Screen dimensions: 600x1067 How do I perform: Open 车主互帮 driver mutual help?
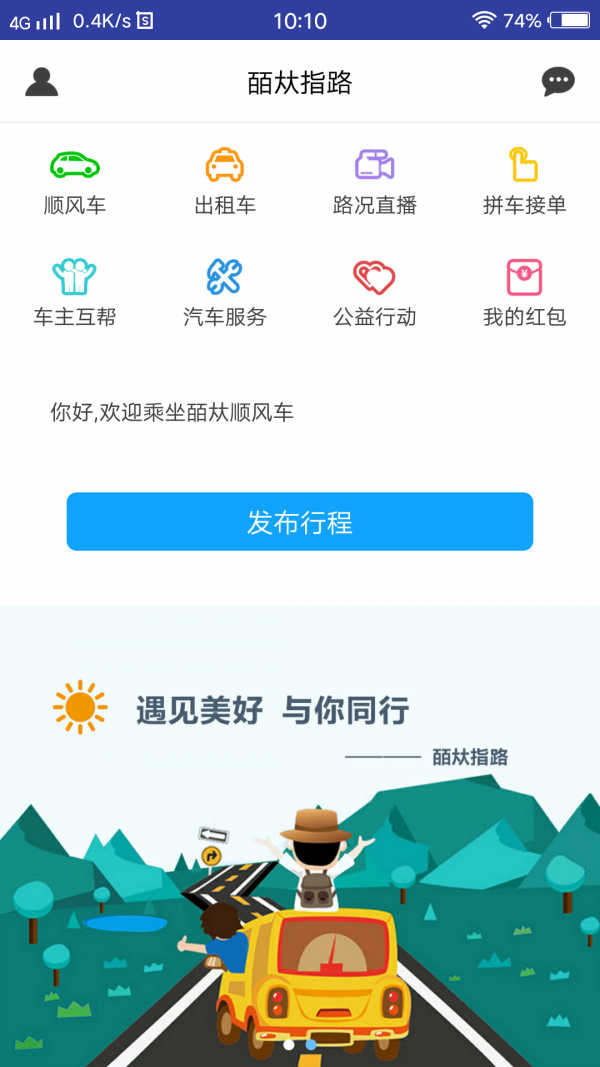75,293
